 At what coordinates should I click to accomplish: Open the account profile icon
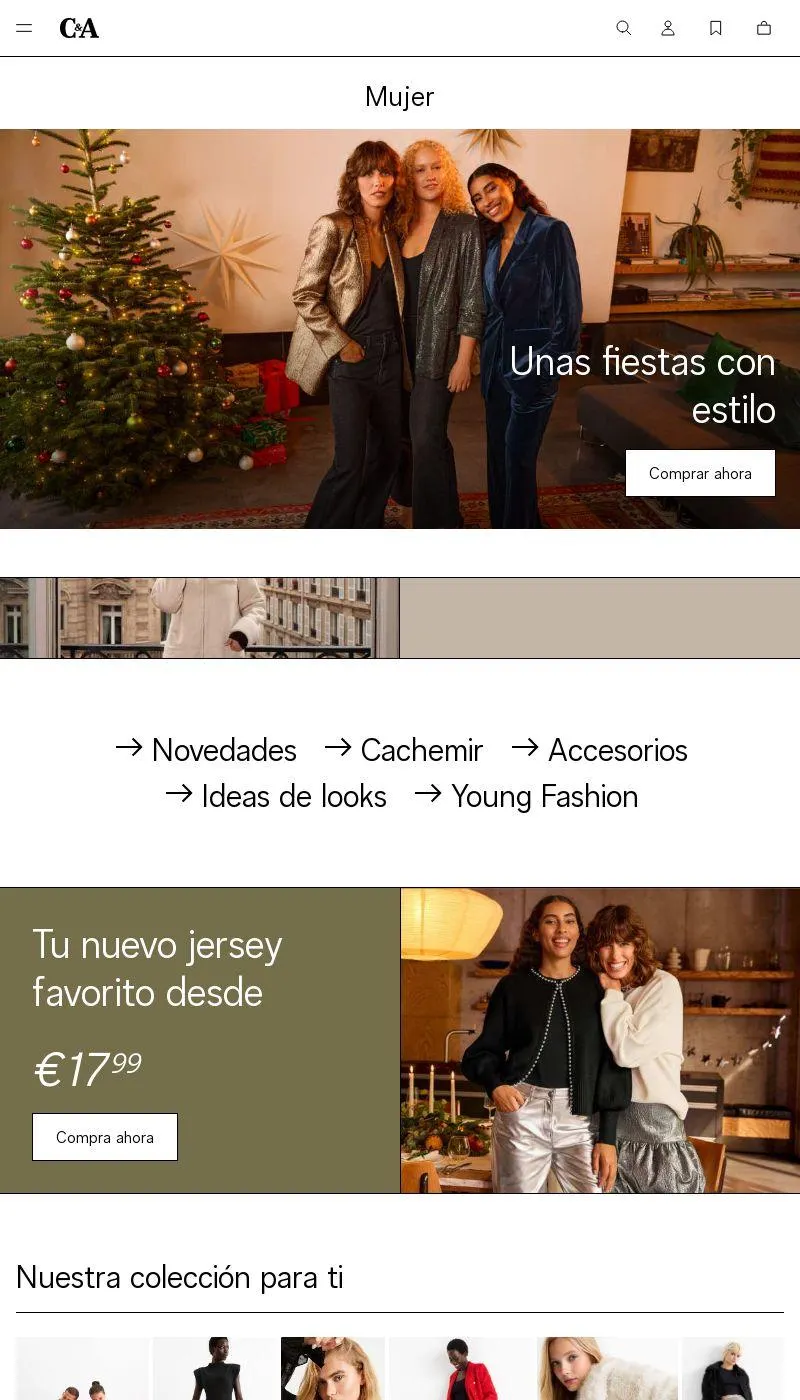[x=668, y=28]
